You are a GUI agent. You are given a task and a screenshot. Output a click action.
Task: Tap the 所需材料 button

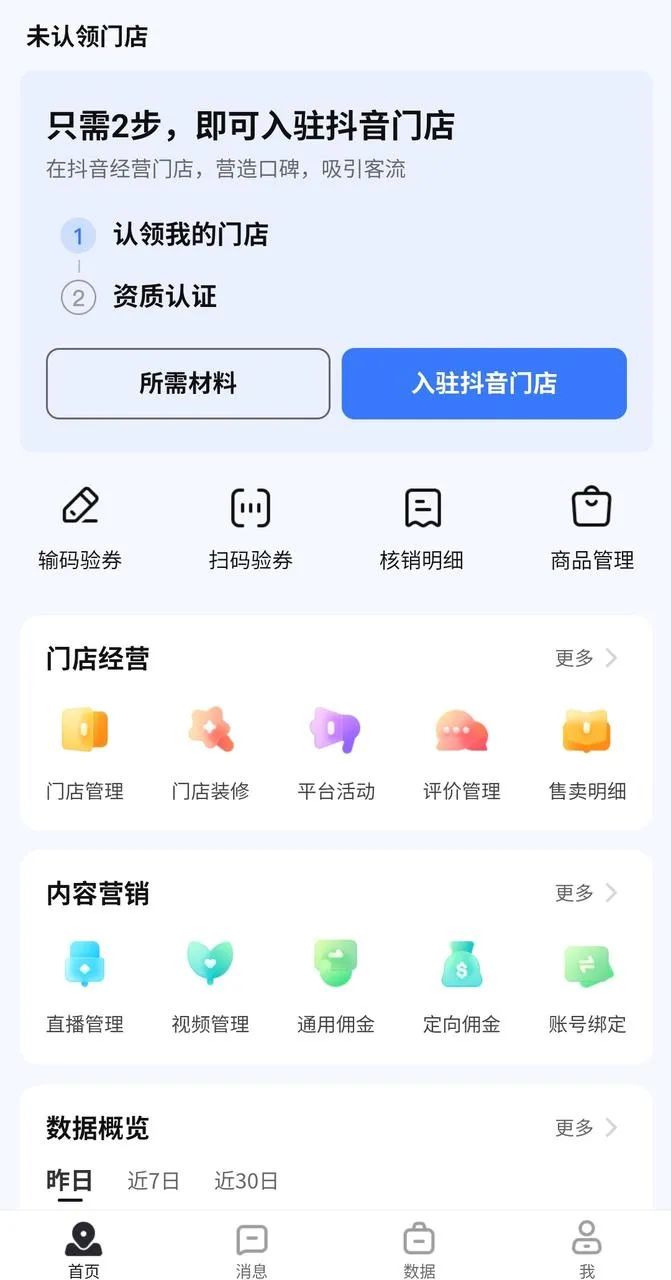click(x=188, y=383)
